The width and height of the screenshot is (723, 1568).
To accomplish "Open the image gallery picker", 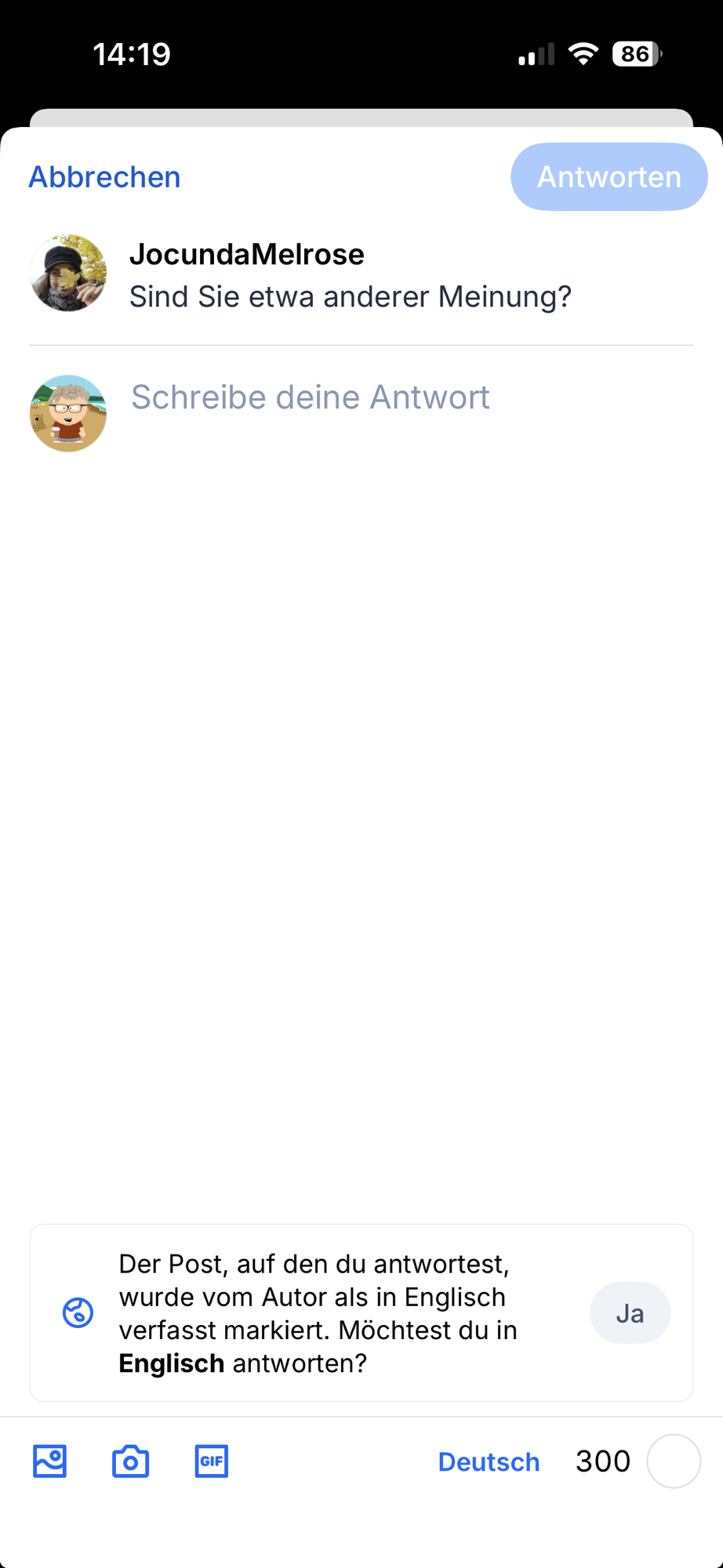I will pos(50,1461).
